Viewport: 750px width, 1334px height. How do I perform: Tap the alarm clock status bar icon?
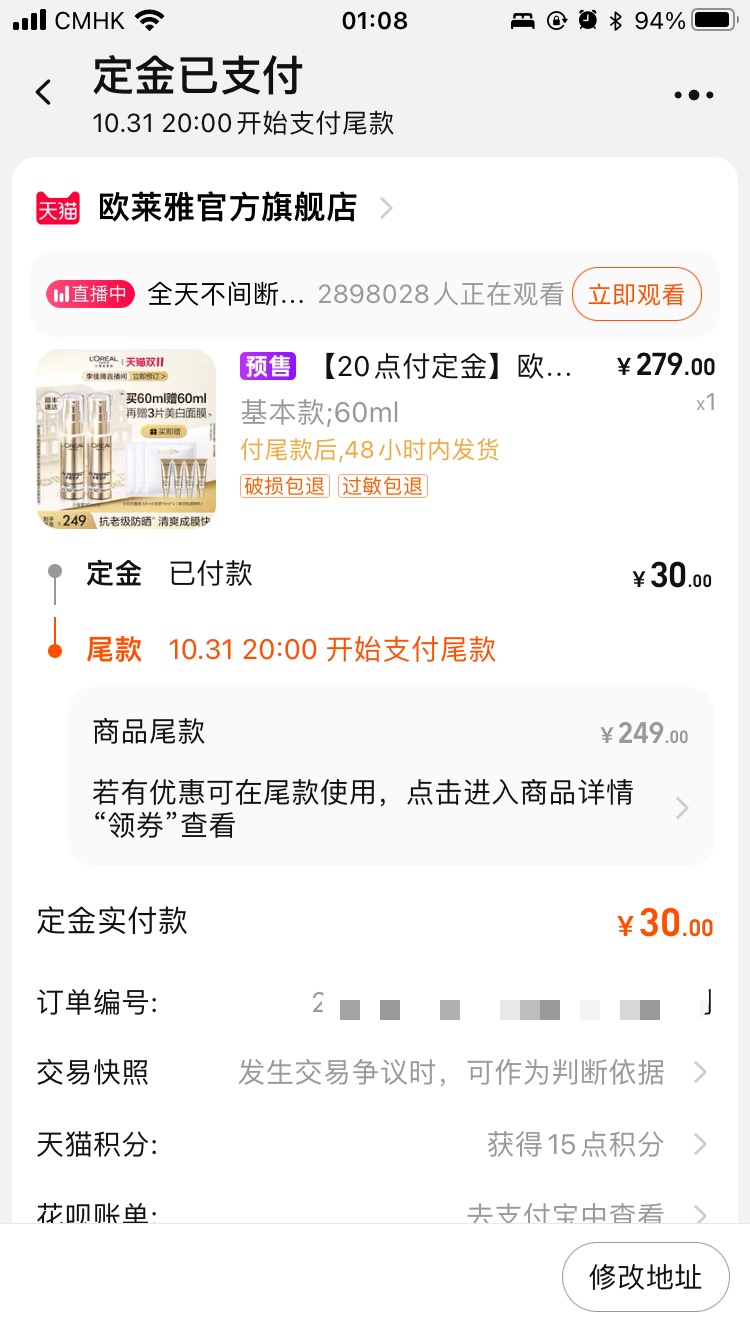coord(590,17)
